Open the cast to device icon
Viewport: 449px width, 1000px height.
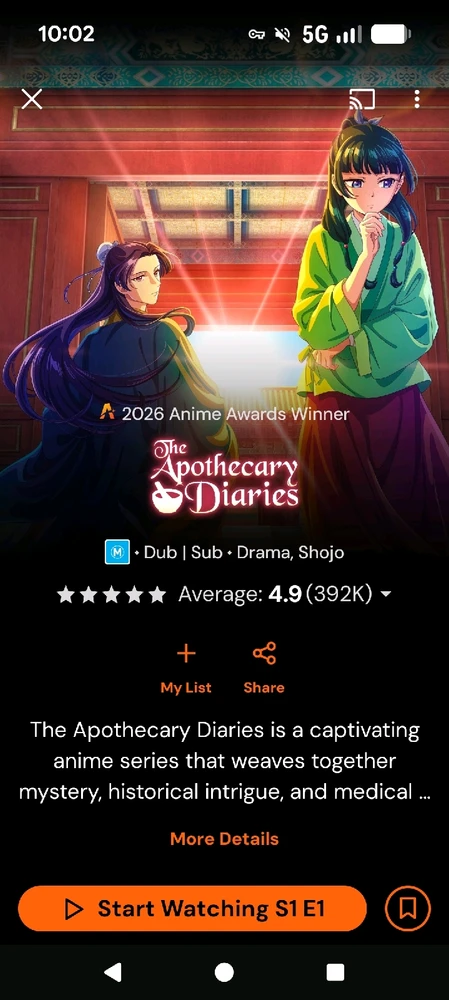(x=362, y=99)
